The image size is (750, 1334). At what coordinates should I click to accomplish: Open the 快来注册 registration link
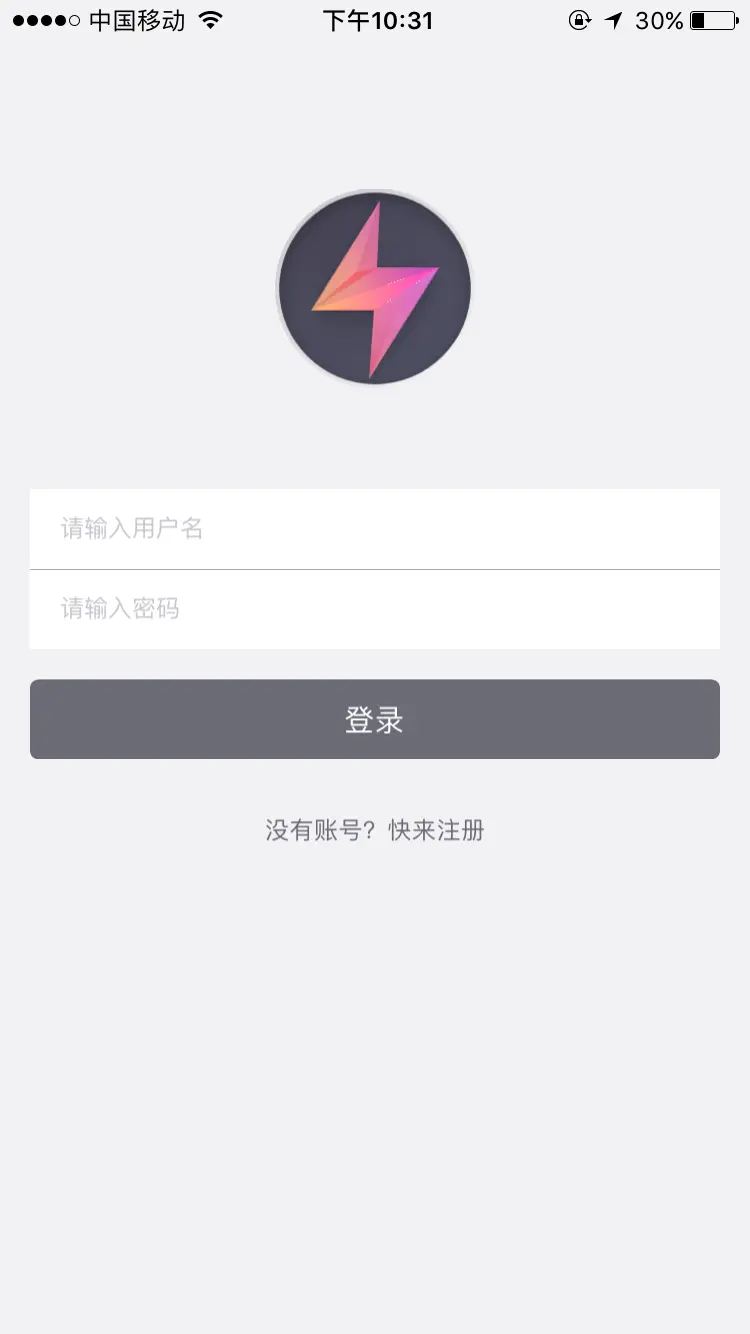click(x=436, y=830)
